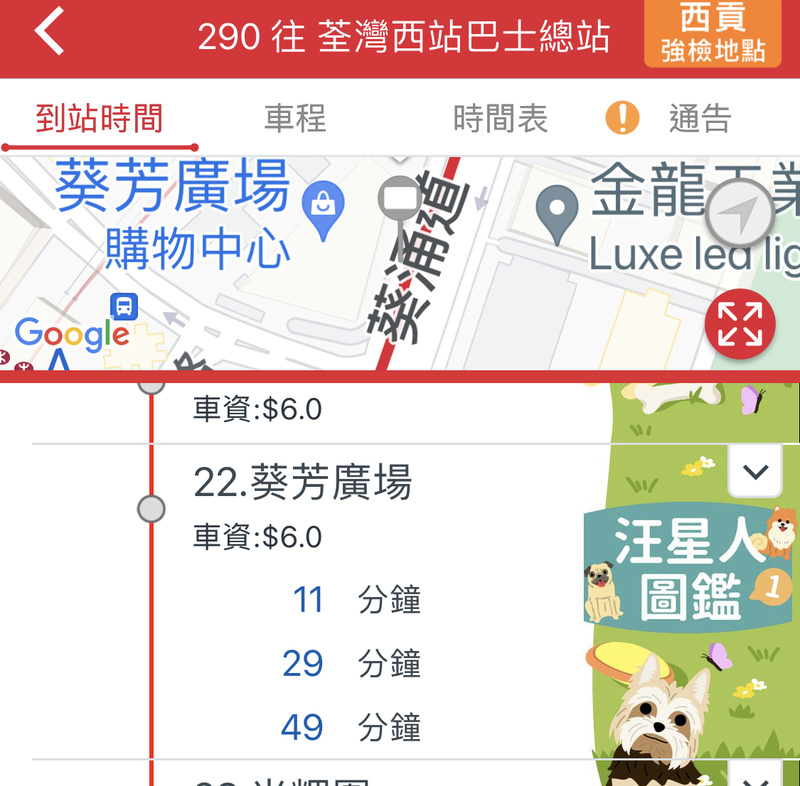The image size is (800, 786).
Task: Open the 汪星人圖鑑 advertisement banner
Action: (692, 580)
